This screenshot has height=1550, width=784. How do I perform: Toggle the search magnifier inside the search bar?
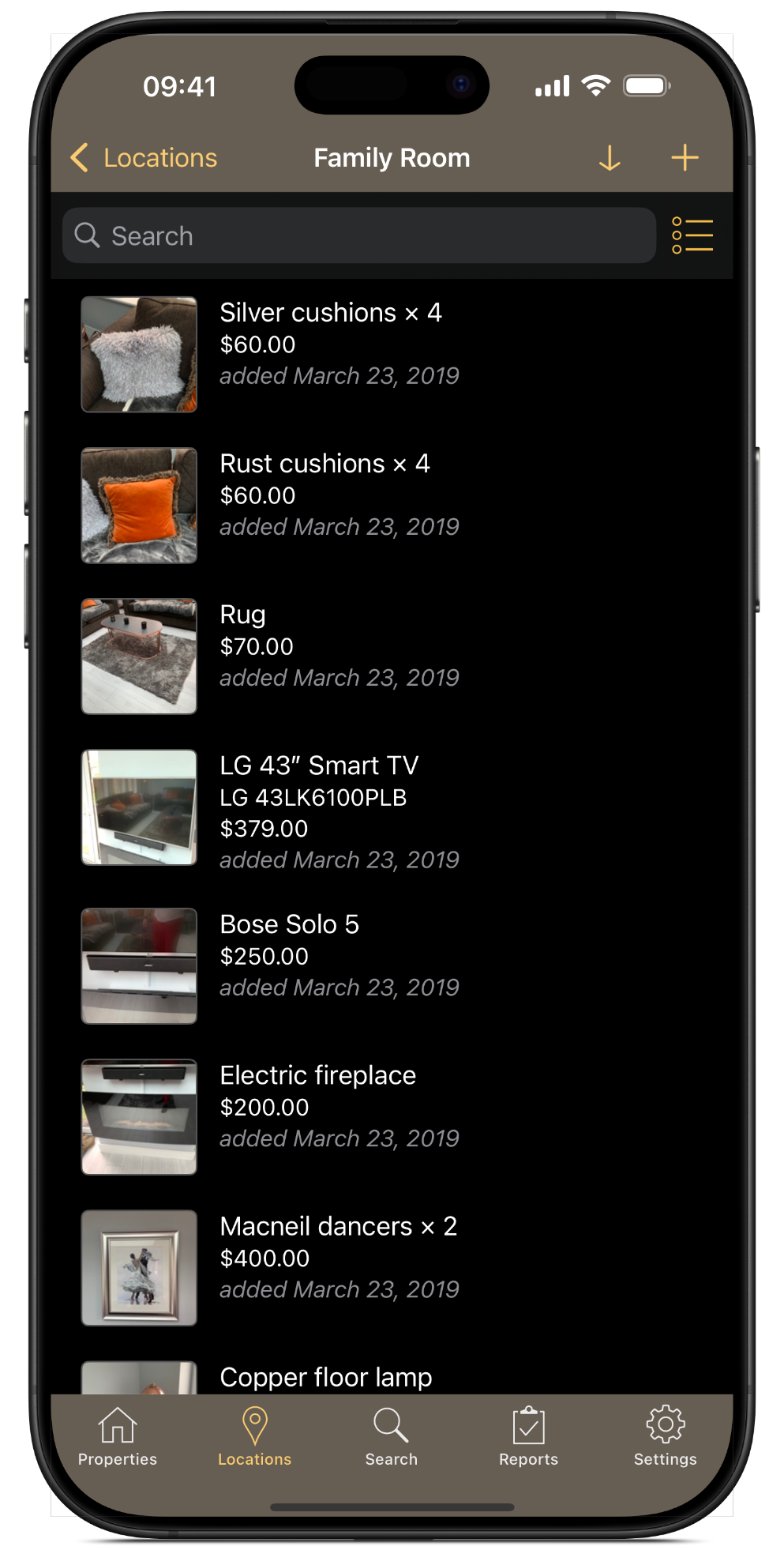click(87, 235)
